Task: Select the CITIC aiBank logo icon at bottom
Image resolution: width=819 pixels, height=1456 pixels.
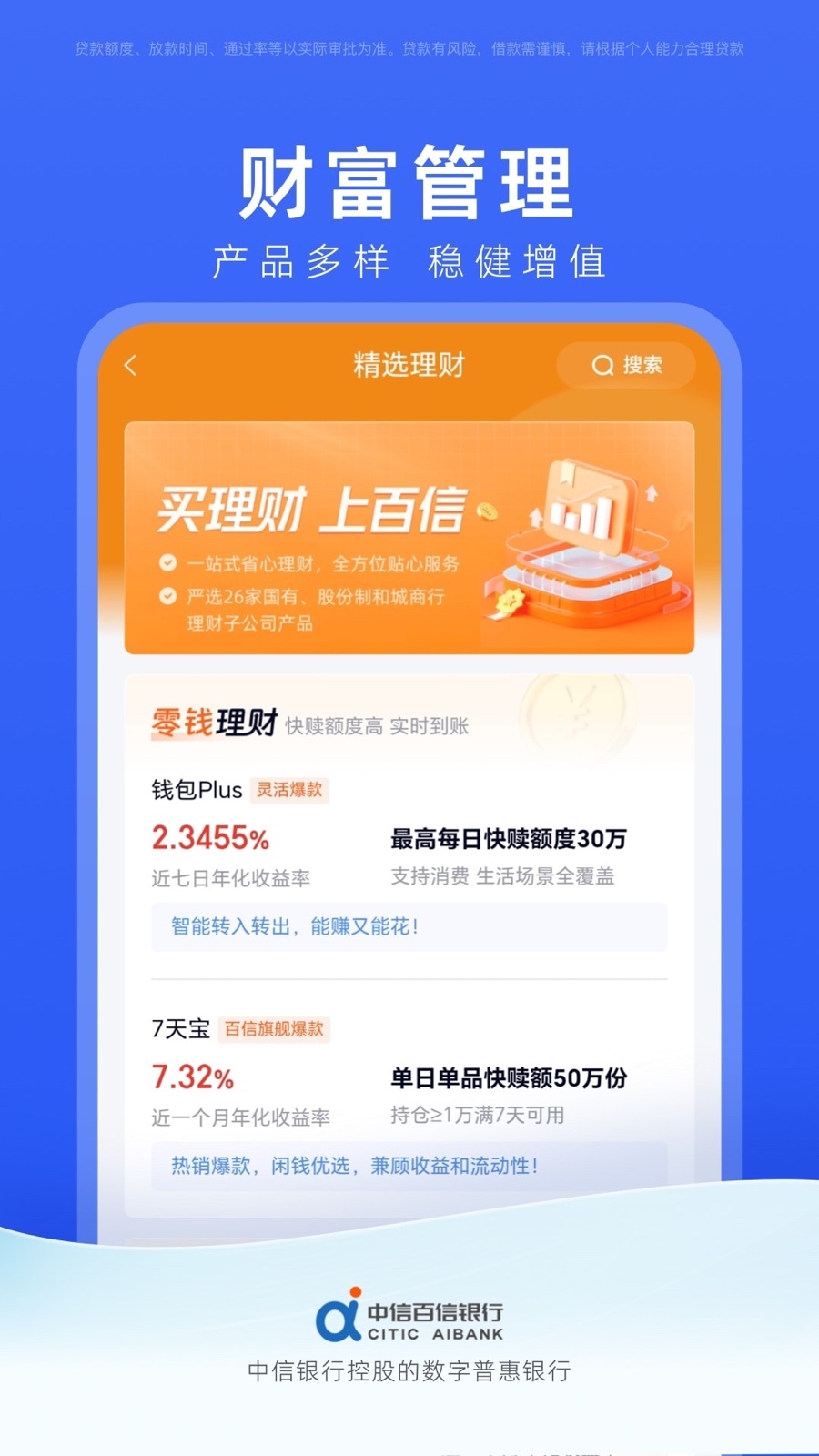Action: pyautogui.click(x=339, y=1314)
